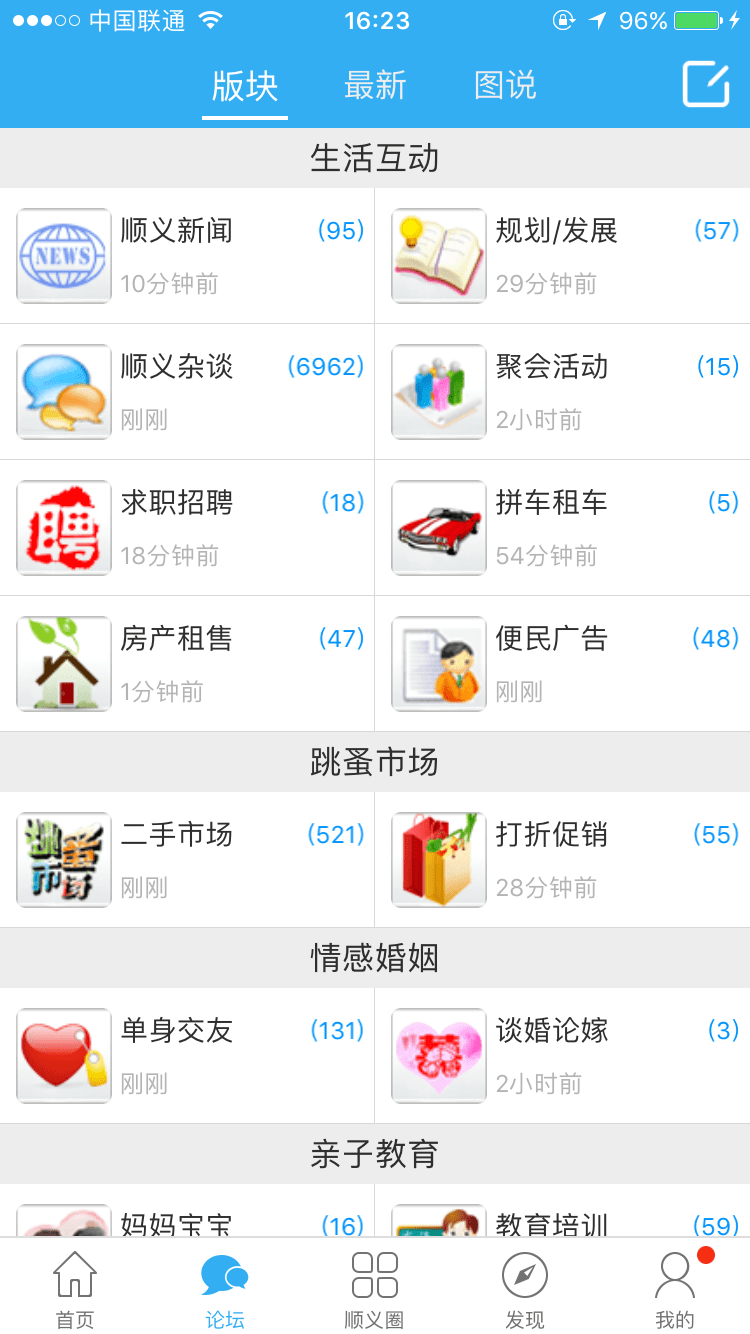The height and width of the screenshot is (1334, 750).
Task: Select the 拼车租车 red car icon
Action: [x=438, y=527]
